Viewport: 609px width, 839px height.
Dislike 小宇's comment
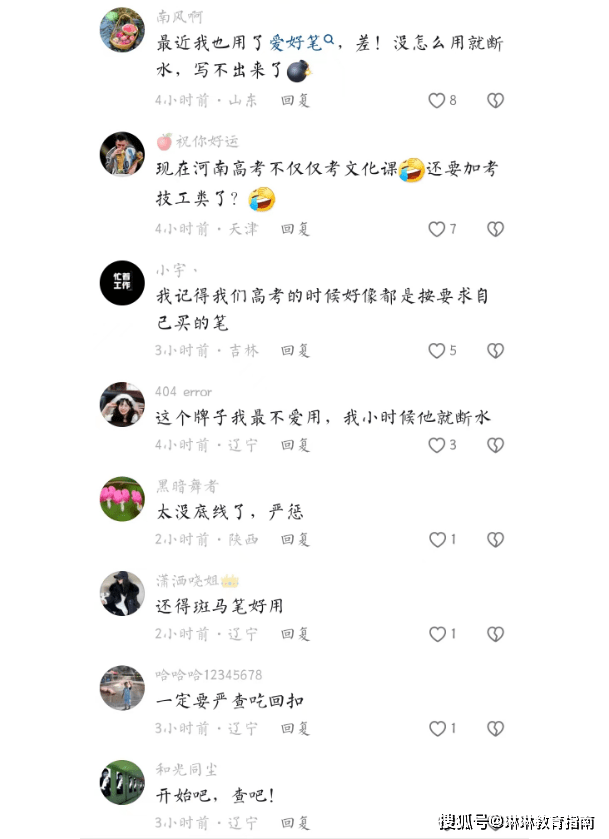(x=495, y=351)
